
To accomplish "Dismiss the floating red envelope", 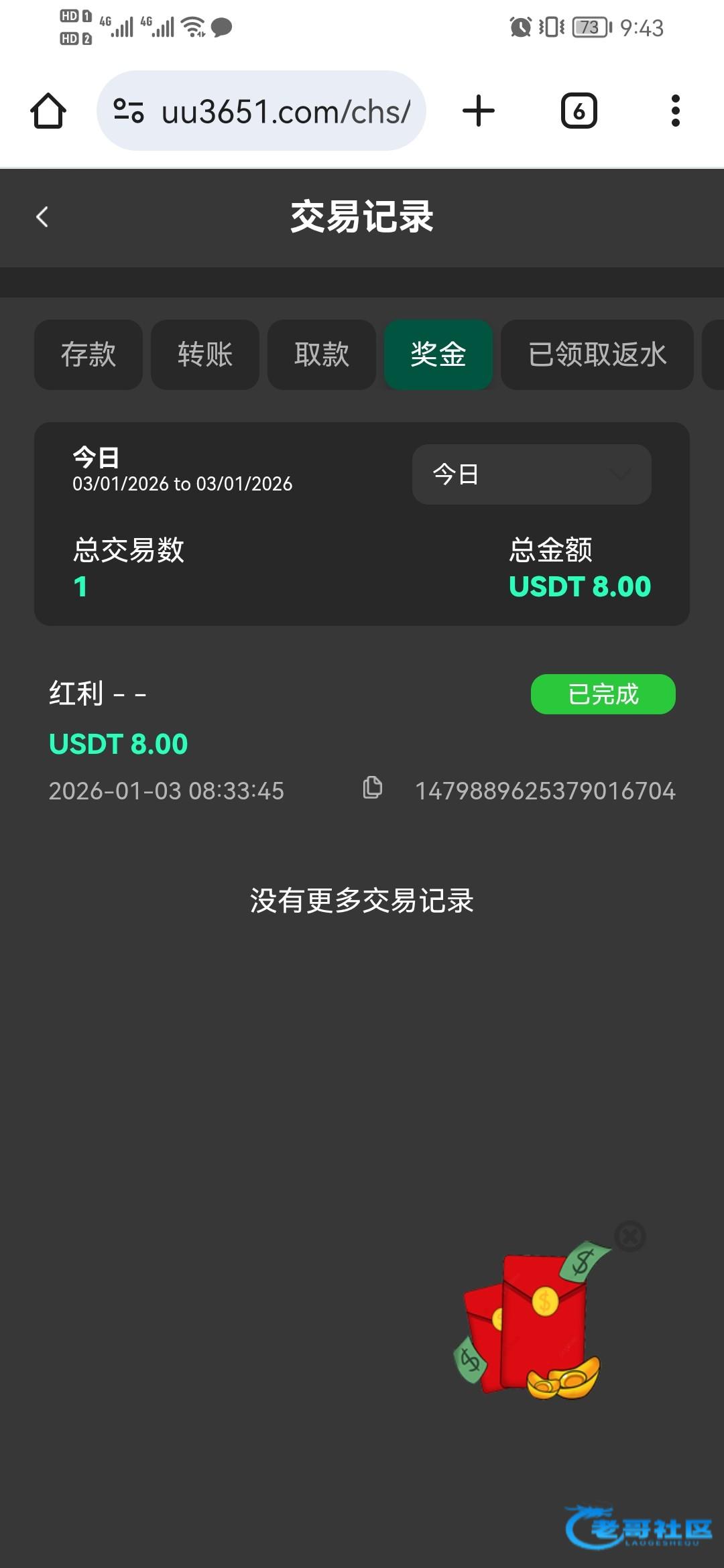I will 630,1236.
